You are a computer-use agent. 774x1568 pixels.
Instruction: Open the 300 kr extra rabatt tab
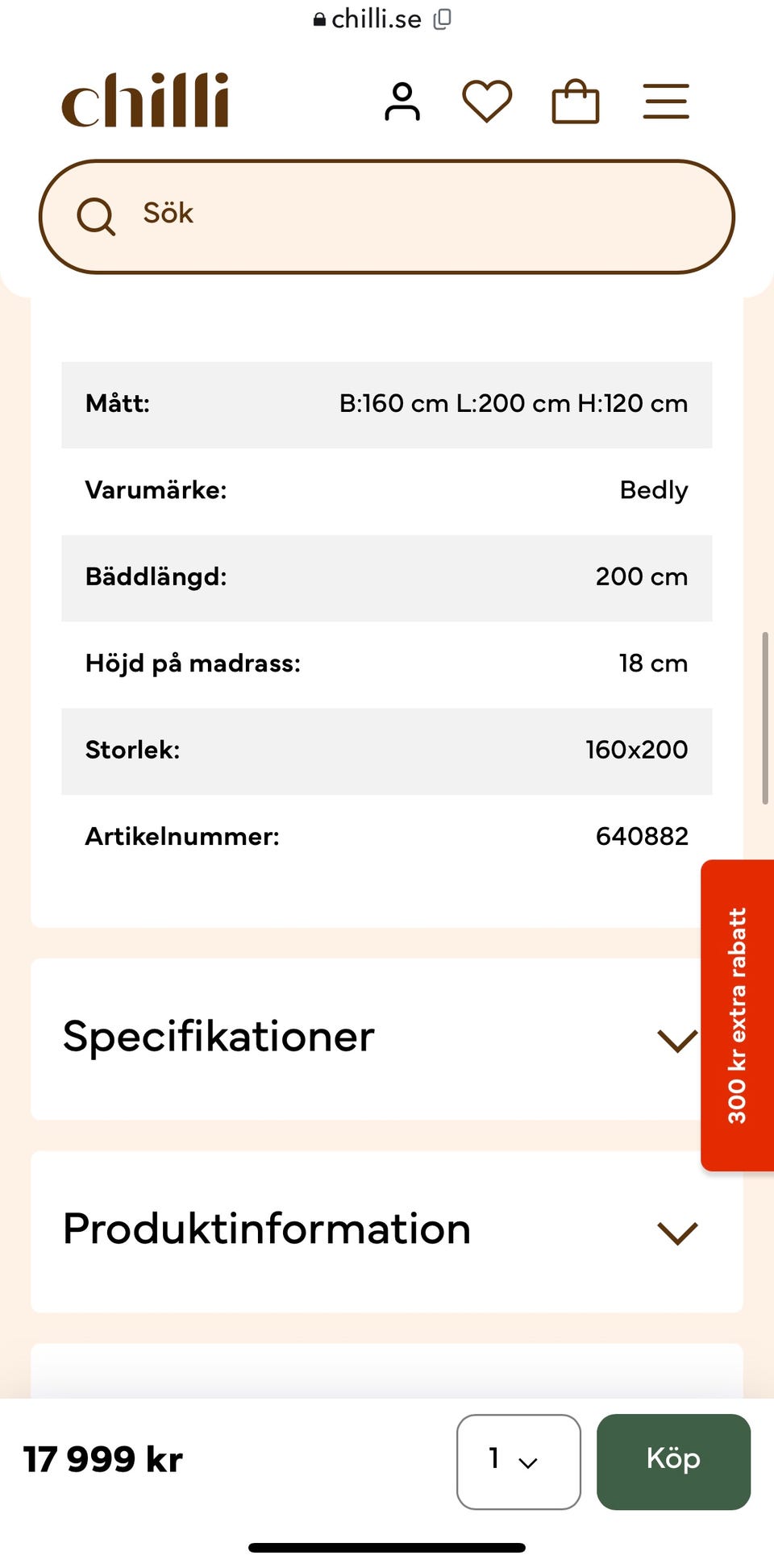pos(737,1014)
